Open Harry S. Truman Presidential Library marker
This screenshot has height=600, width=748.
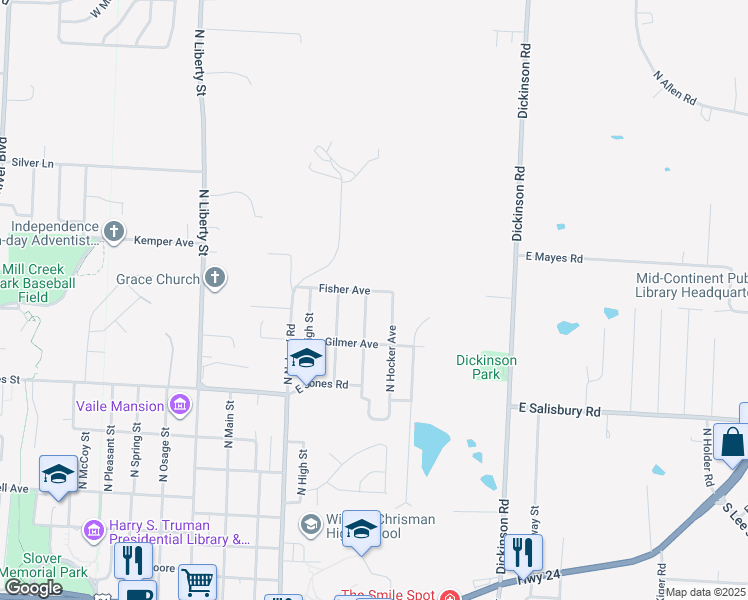(x=93, y=531)
